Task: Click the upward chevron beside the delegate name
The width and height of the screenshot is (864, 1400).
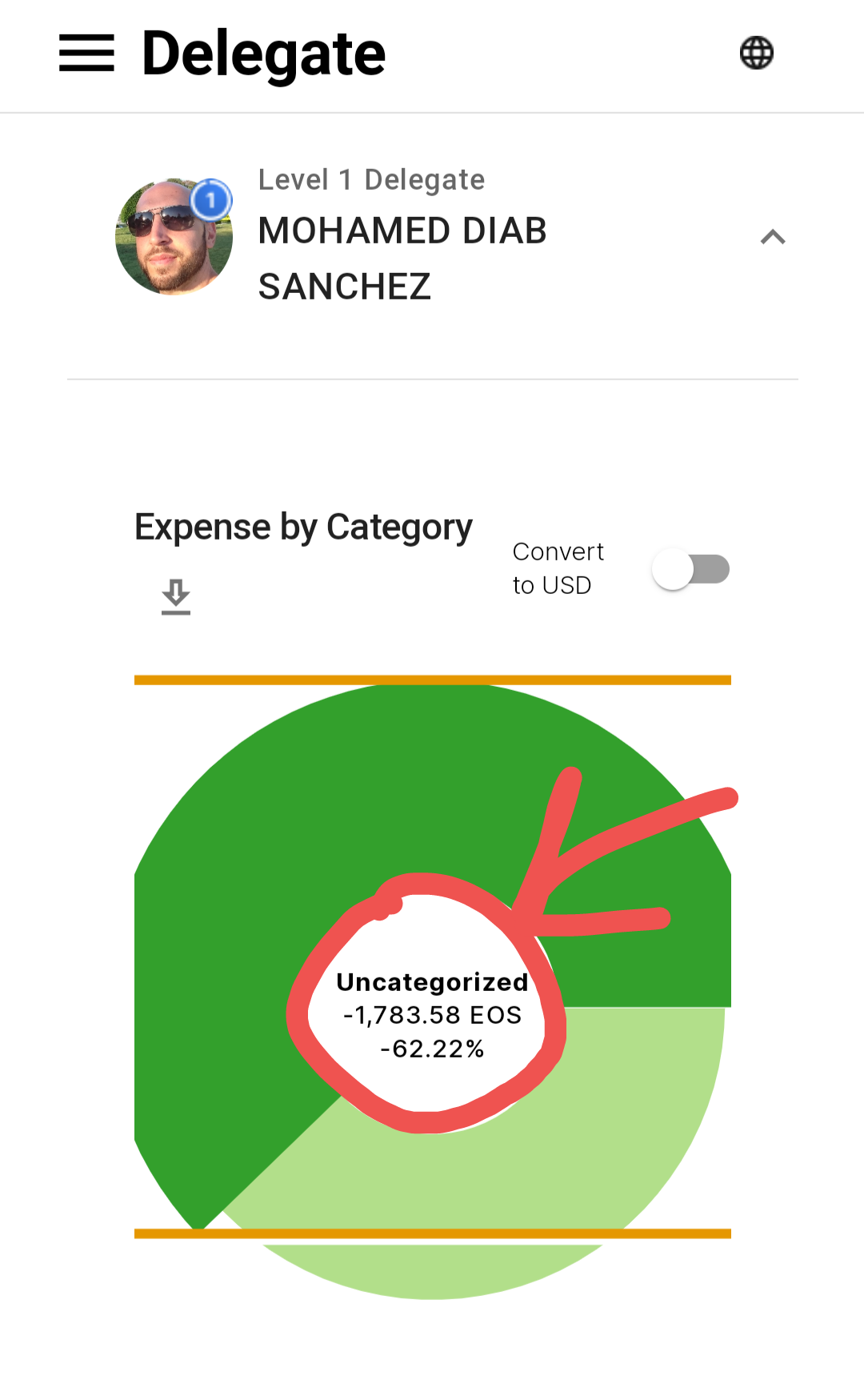Action: (773, 236)
